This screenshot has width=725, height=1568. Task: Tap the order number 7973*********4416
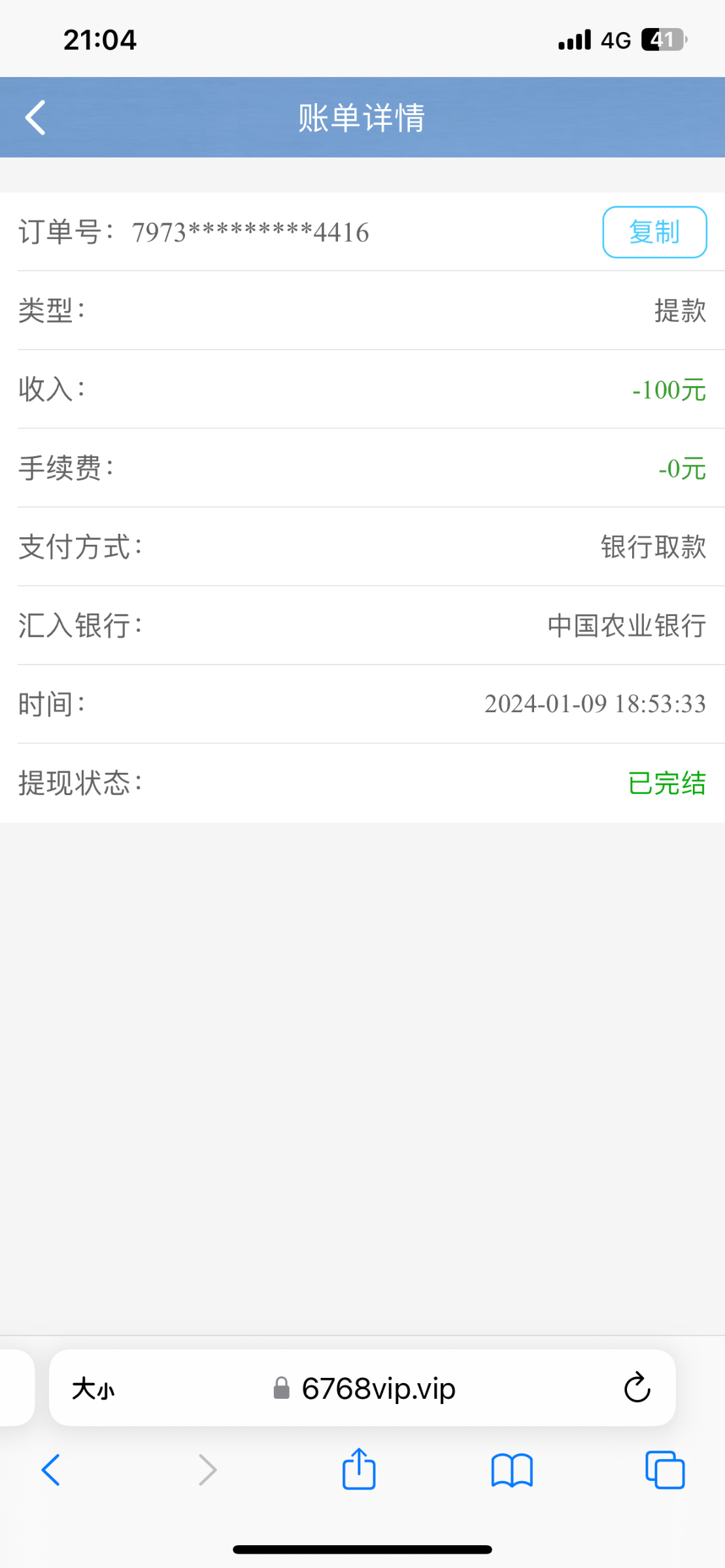click(250, 233)
